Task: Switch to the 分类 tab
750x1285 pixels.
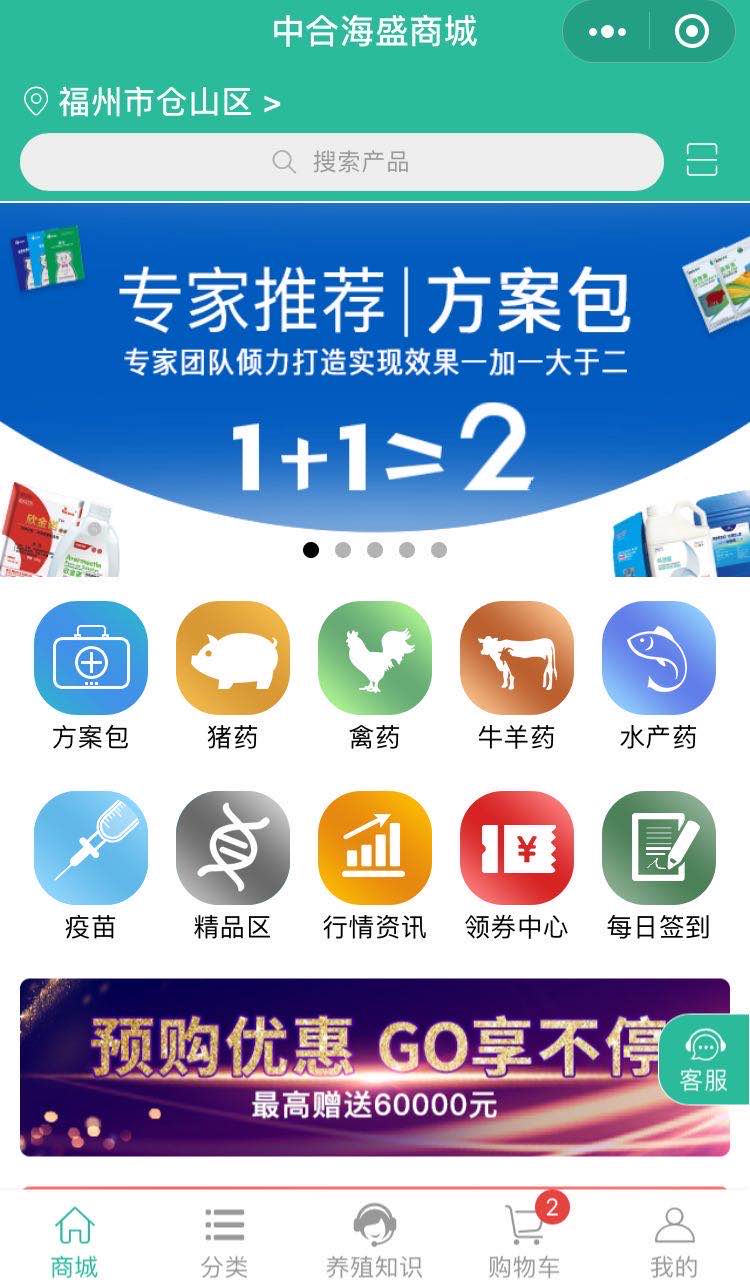Action: click(224, 1241)
